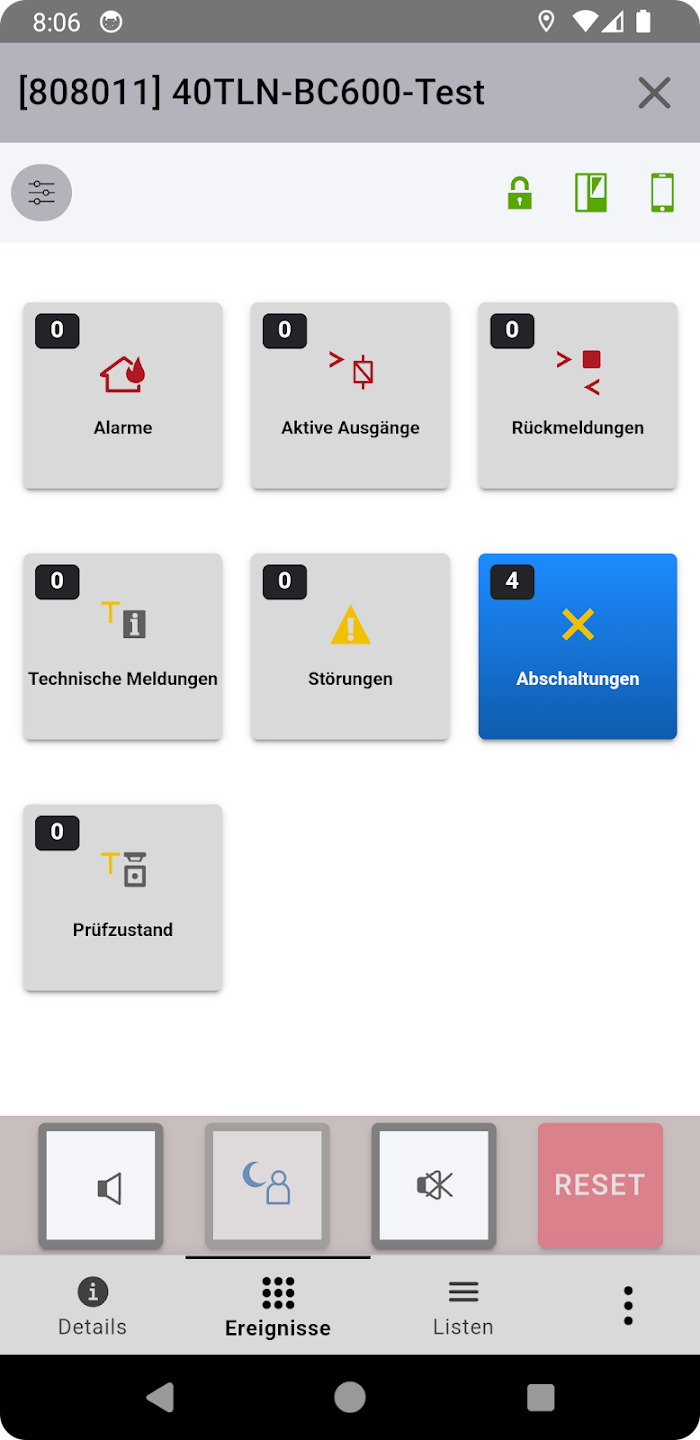Switch to the Details tab
Viewport: 700px width, 1440px height.
click(92, 1306)
